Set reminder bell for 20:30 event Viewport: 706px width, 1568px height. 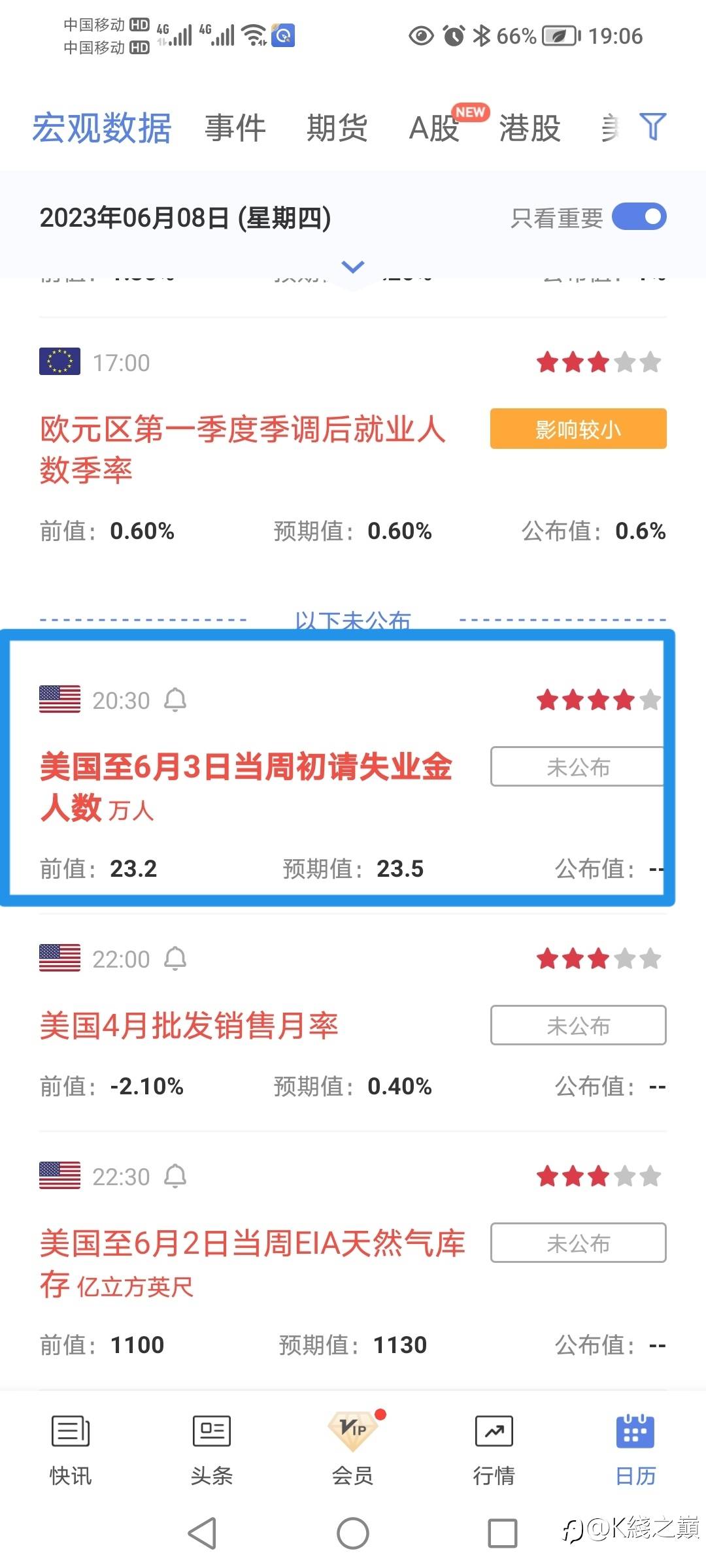(175, 700)
